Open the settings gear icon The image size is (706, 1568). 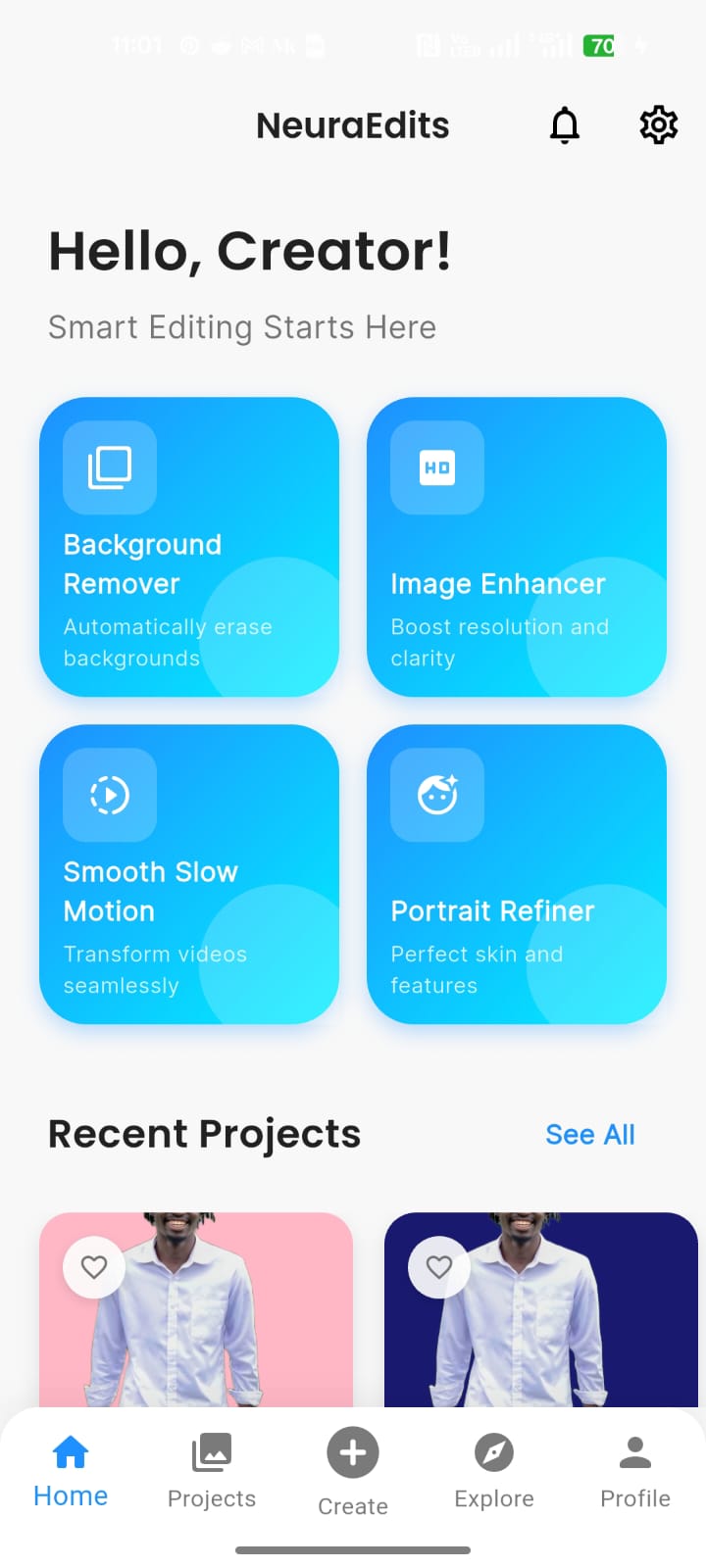(x=658, y=125)
